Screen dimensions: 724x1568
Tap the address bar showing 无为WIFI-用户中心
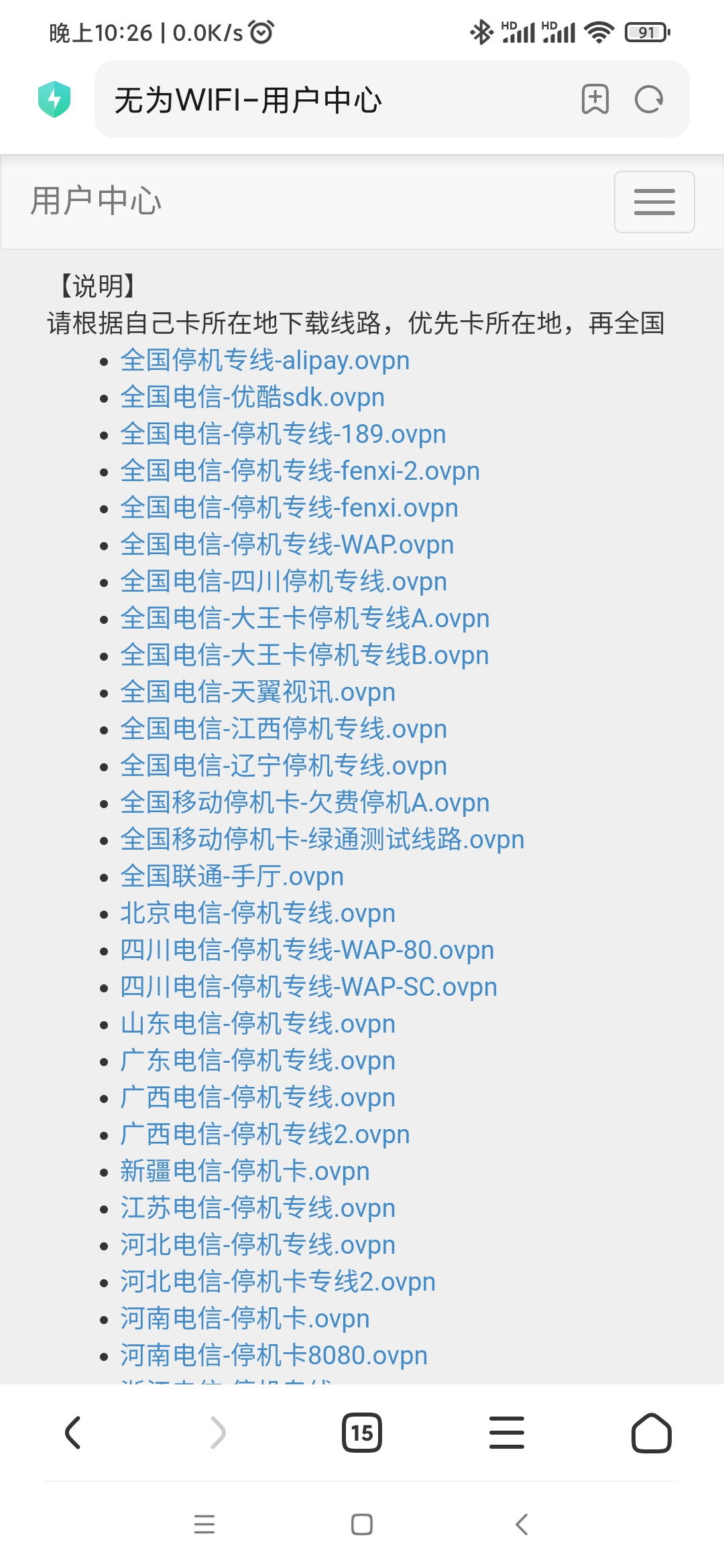[335, 100]
